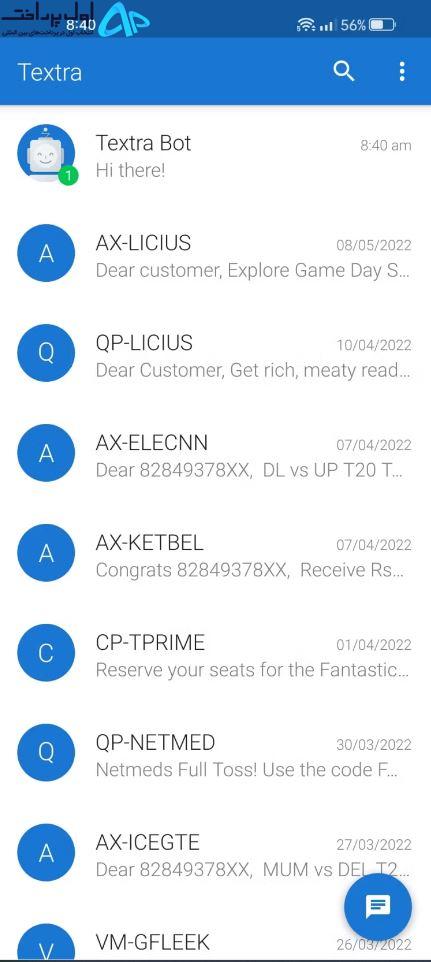Compose a new message with floating button
Image resolution: width=431 pixels, height=962 pixels.
click(378, 907)
